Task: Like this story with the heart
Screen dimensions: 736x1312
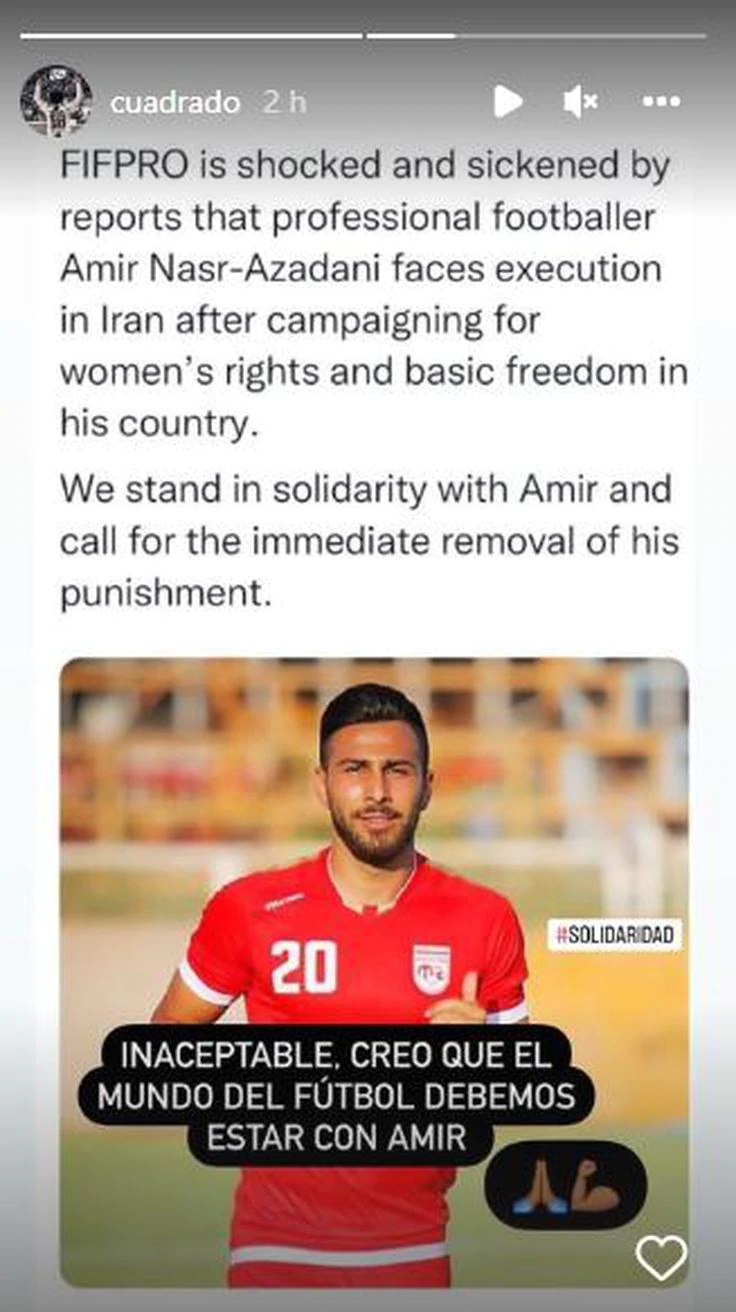Action: 662,1257
